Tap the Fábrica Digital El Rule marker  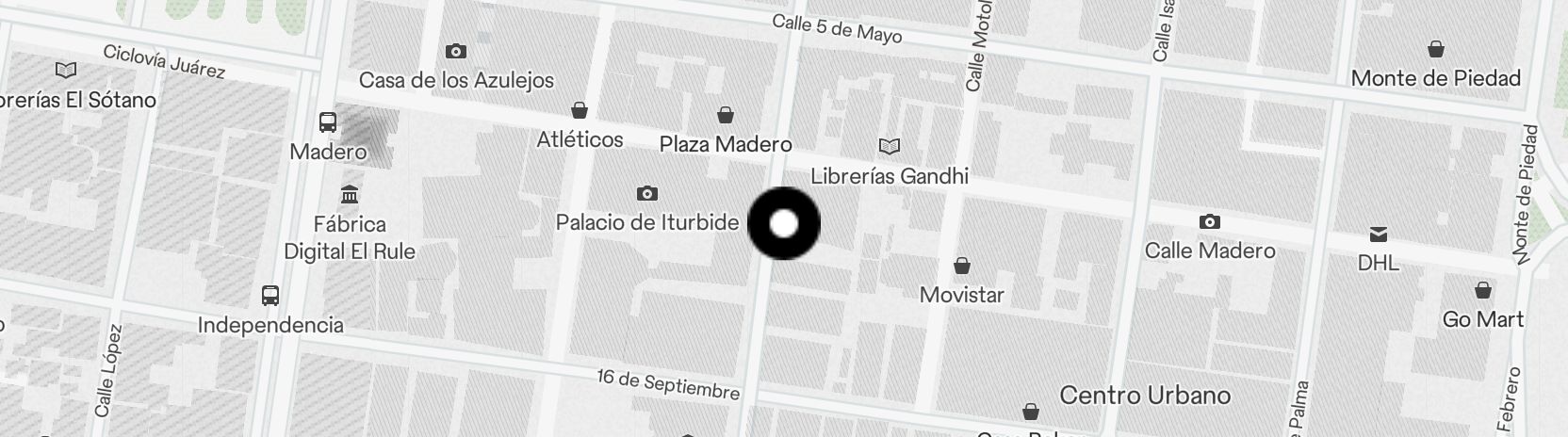tap(350, 195)
